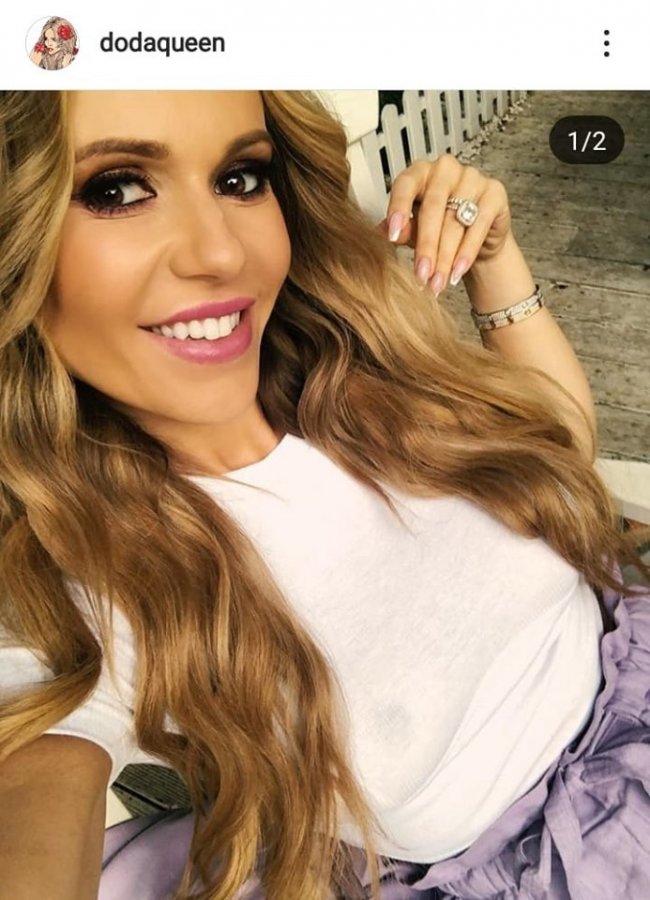The height and width of the screenshot is (900, 650).
Task: Open the dodaqueen username link
Action: [x=162, y=43]
